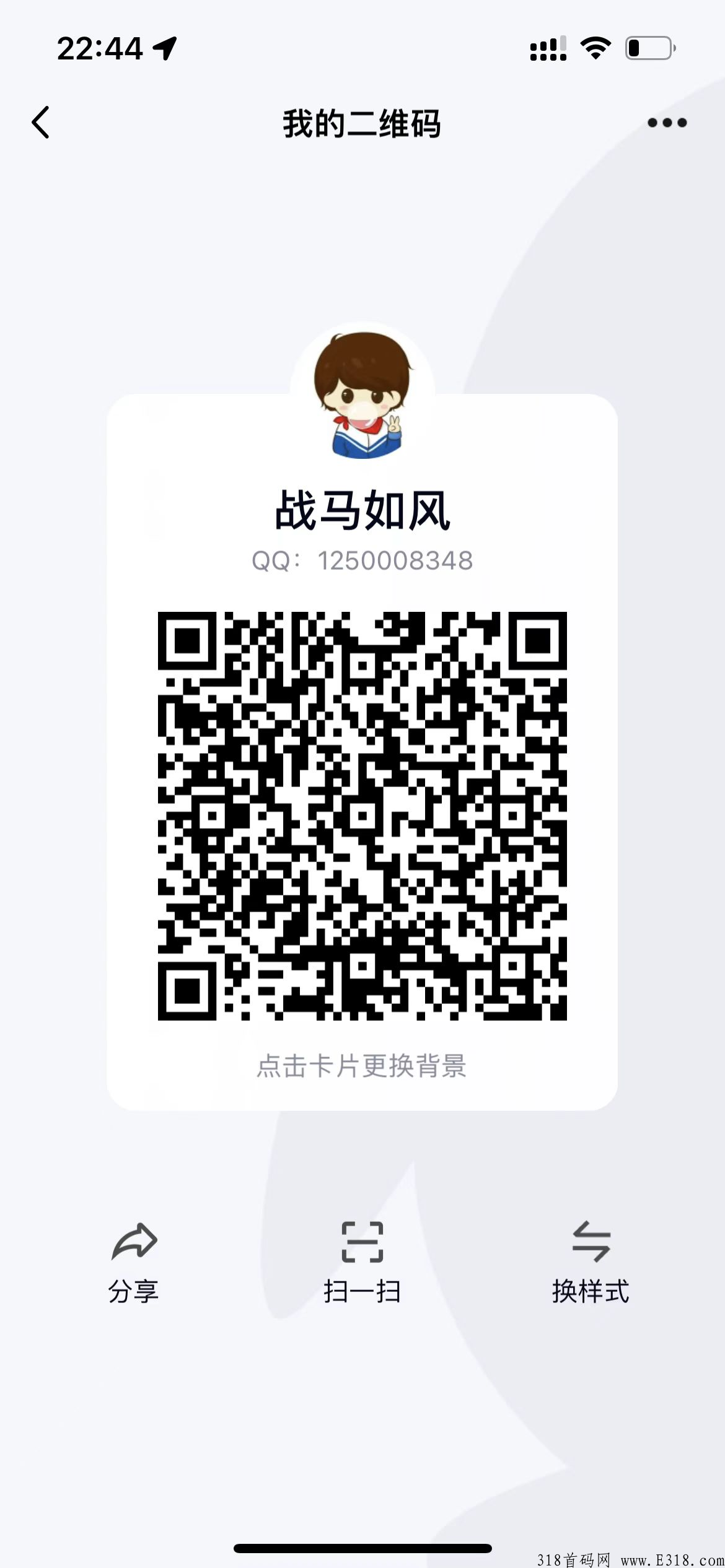The image size is (725, 1568).
Task: Tap the card to change background
Action: click(x=362, y=1066)
